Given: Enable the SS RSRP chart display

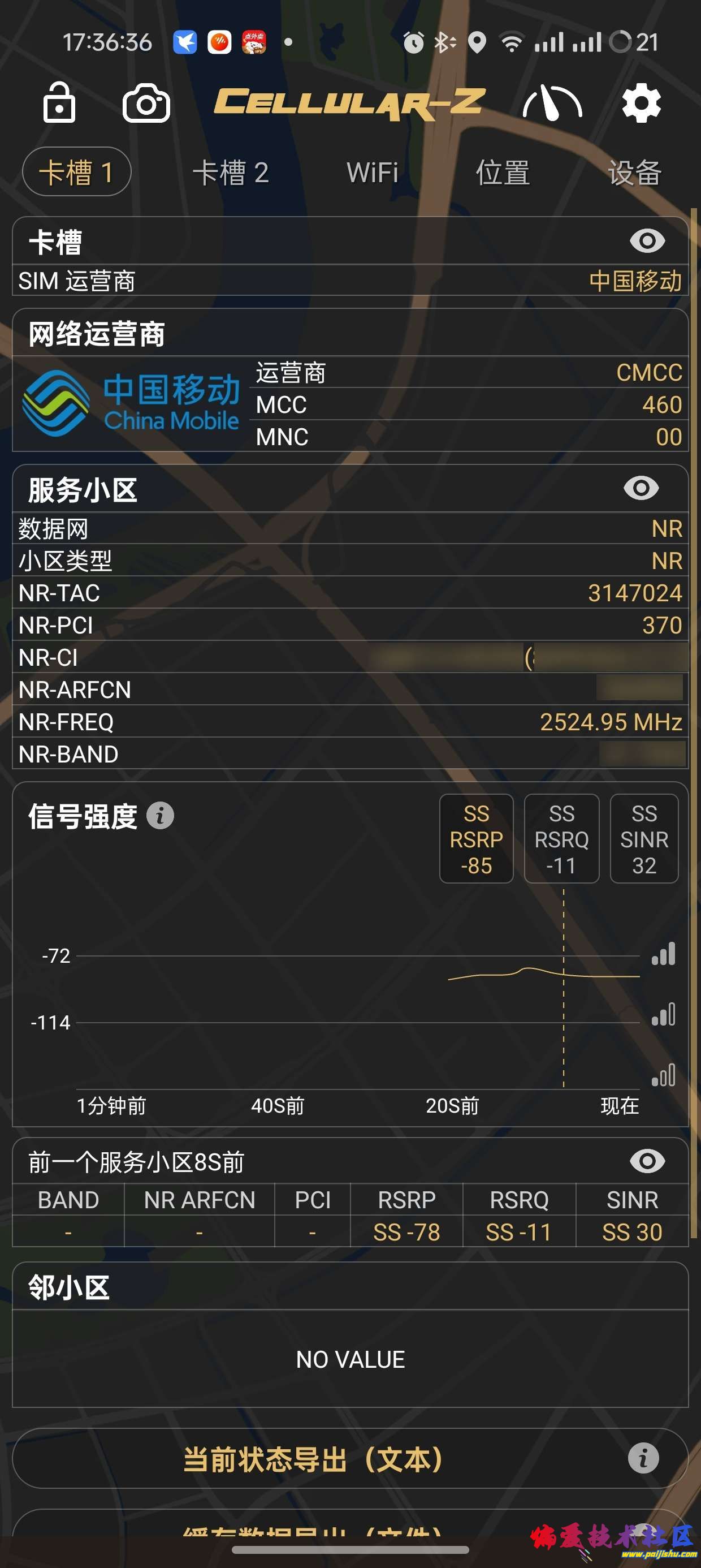Looking at the screenshot, I should click(x=477, y=838).
